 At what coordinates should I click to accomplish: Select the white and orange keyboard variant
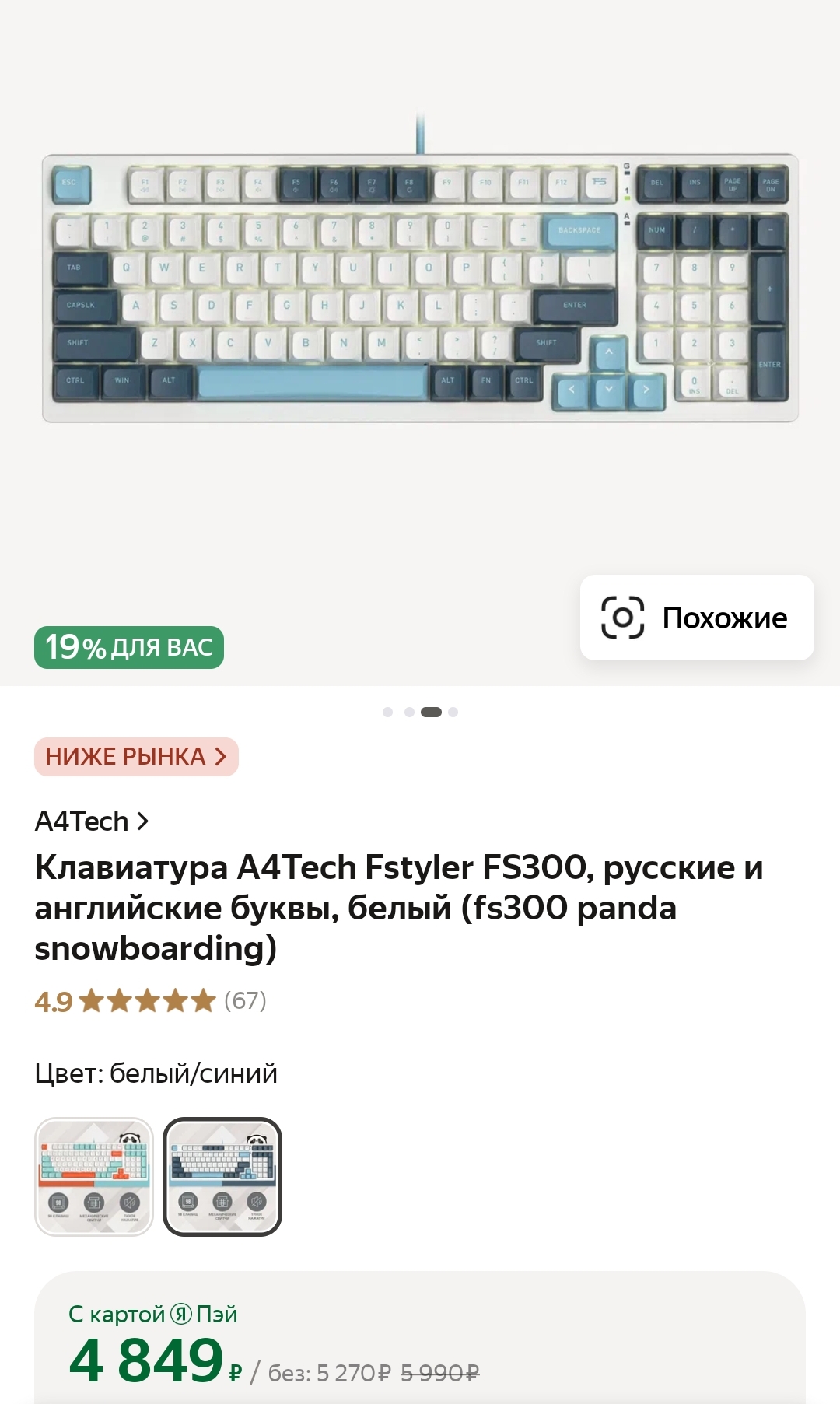tap(94, 1176)
